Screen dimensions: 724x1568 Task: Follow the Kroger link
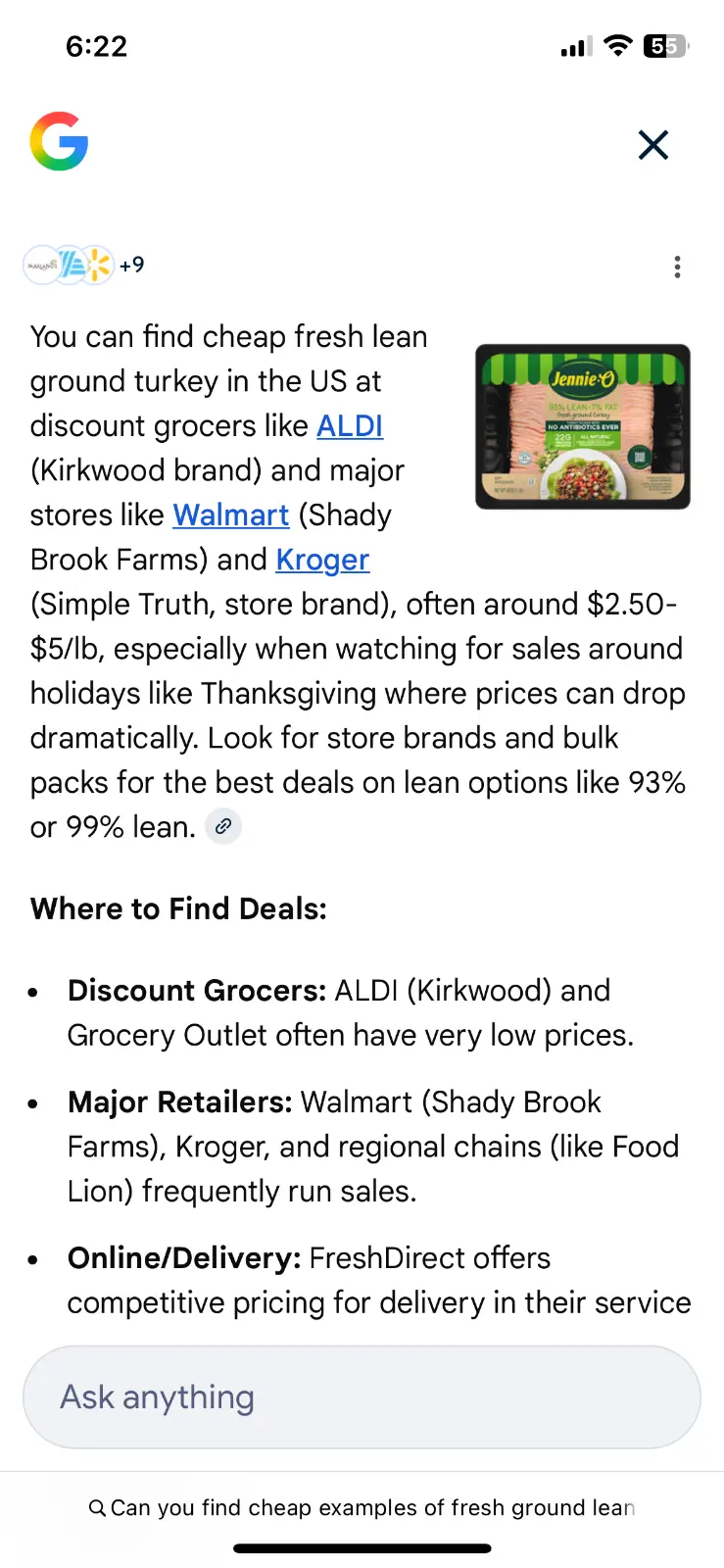322,560
